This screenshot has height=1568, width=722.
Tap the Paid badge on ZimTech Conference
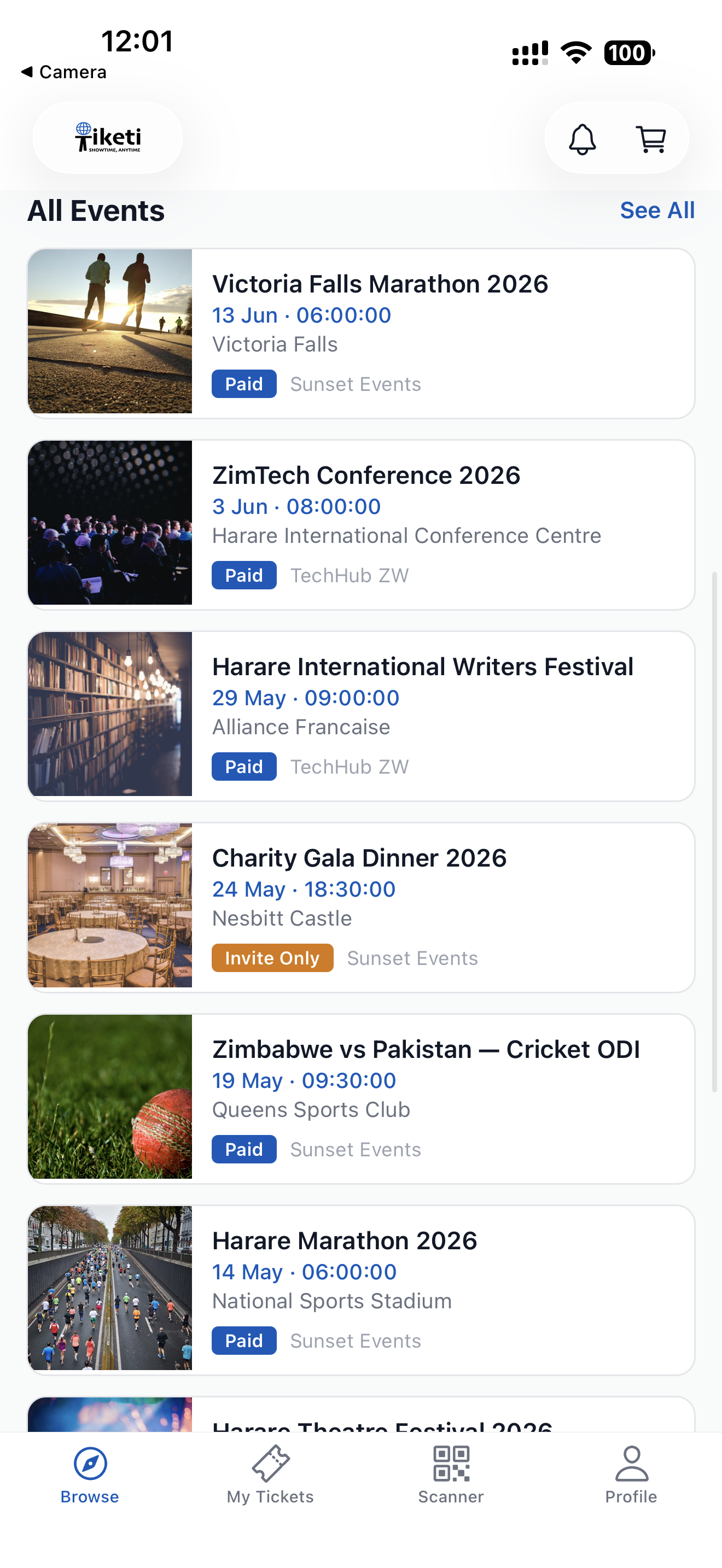coord(243,575)
